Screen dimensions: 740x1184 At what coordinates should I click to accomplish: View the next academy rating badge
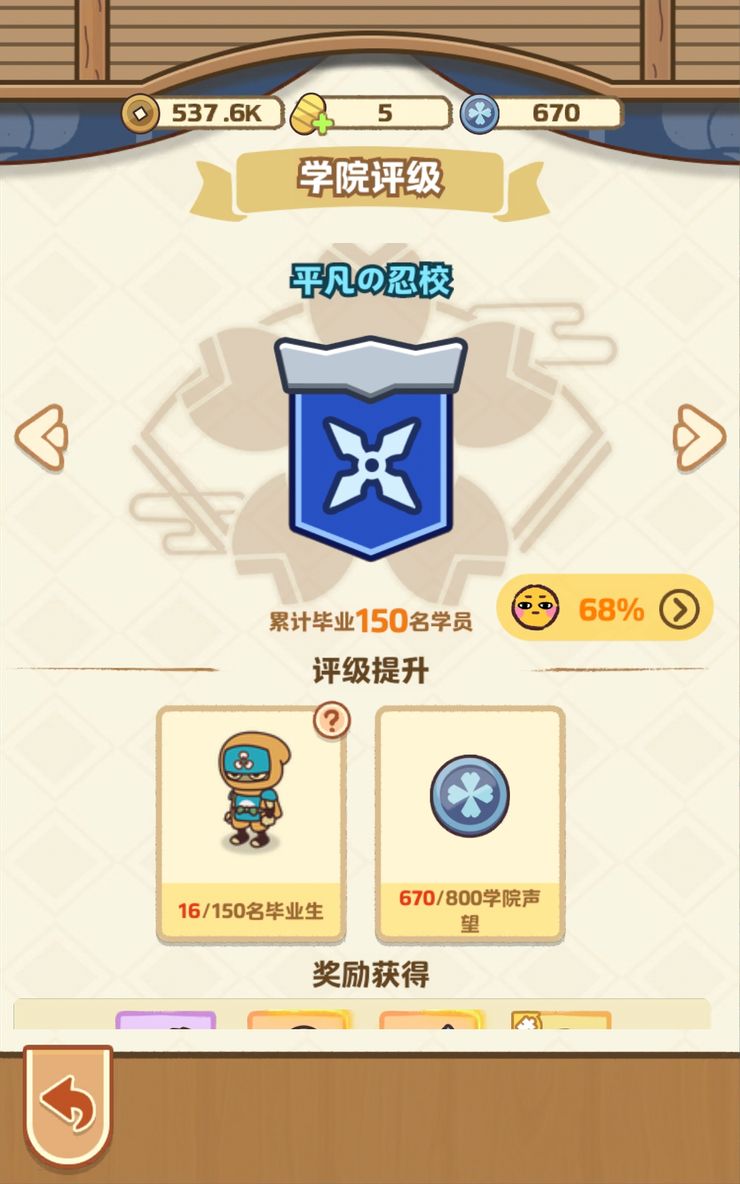[x=699, y=437]
